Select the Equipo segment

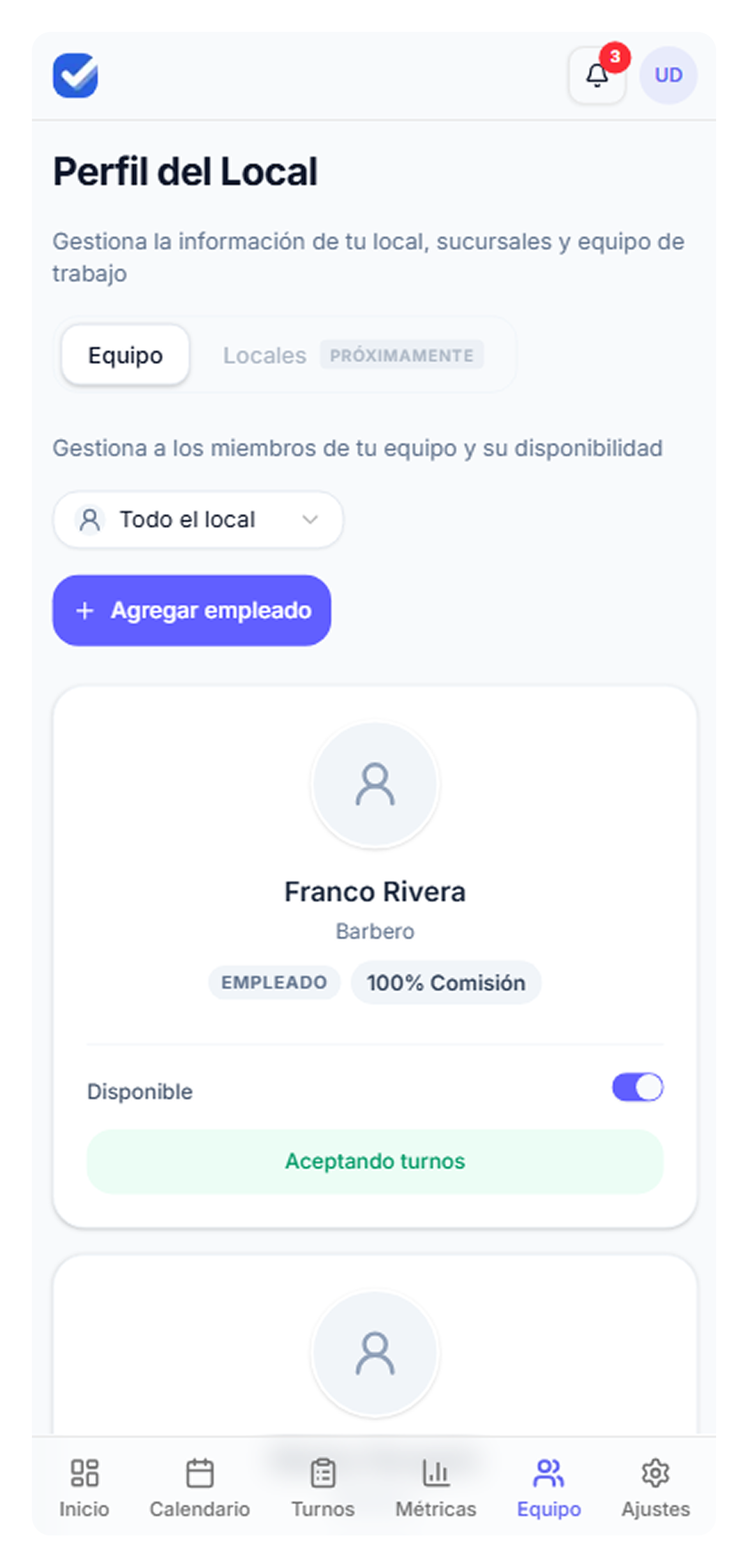coord(126,355)
